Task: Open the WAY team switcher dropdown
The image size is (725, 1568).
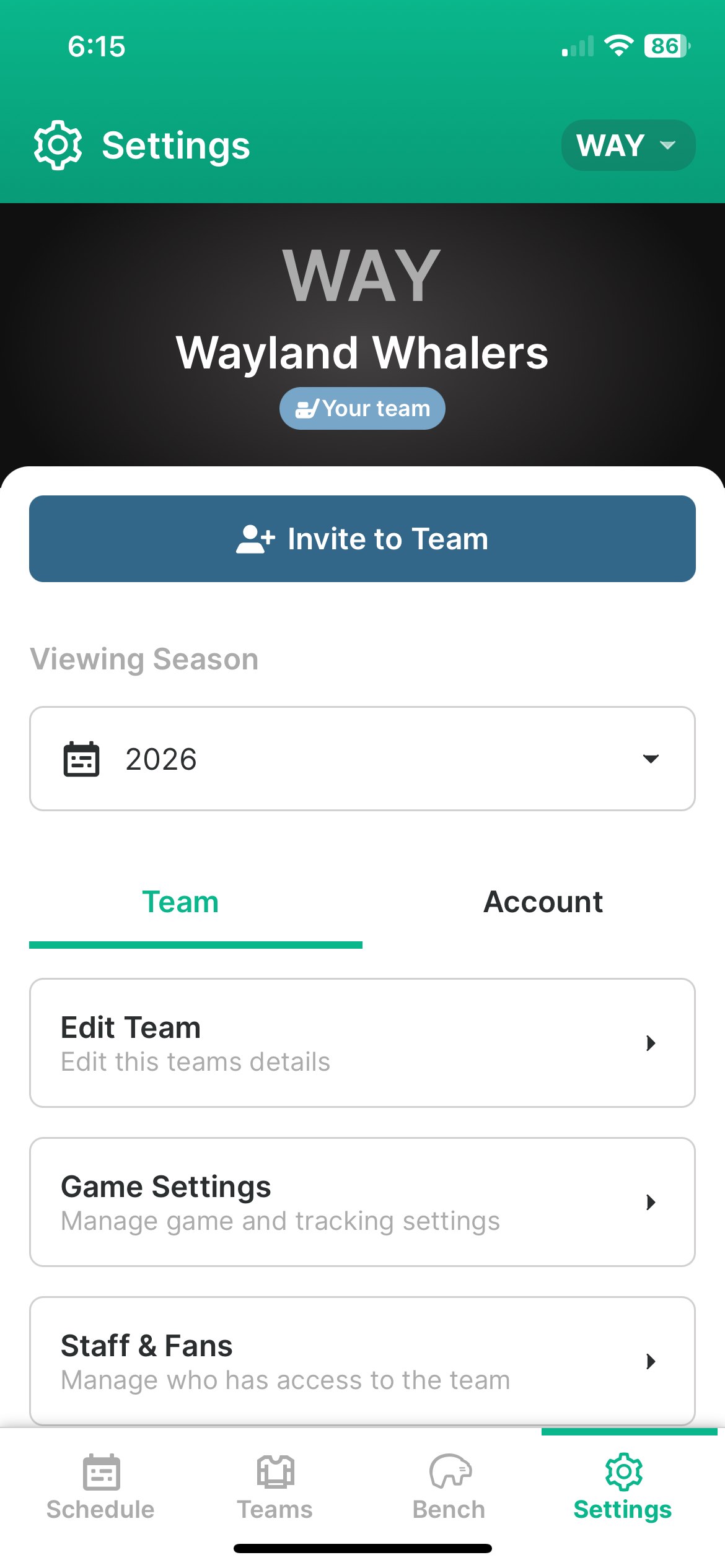Action: click(x=628, y=146)
